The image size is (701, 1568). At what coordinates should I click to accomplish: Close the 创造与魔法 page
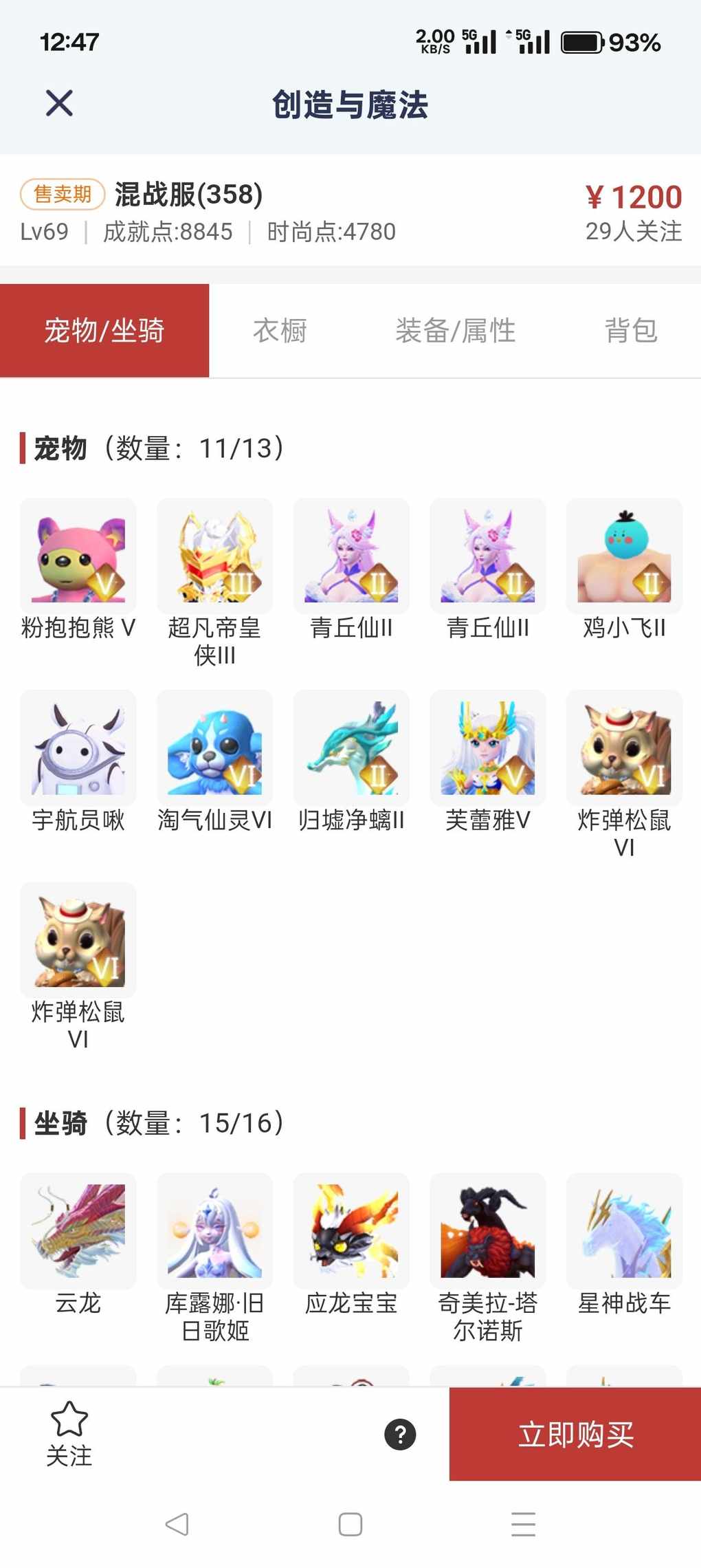point(59,104)
